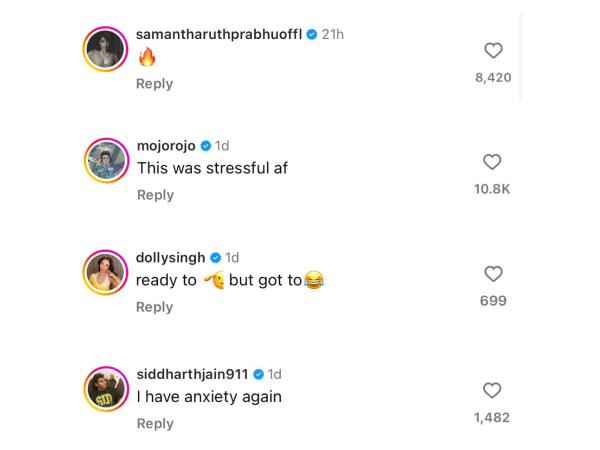Reply to samantharuthprabhuoffl's comment
Viewport: 600px width, 450px height.
155,84
